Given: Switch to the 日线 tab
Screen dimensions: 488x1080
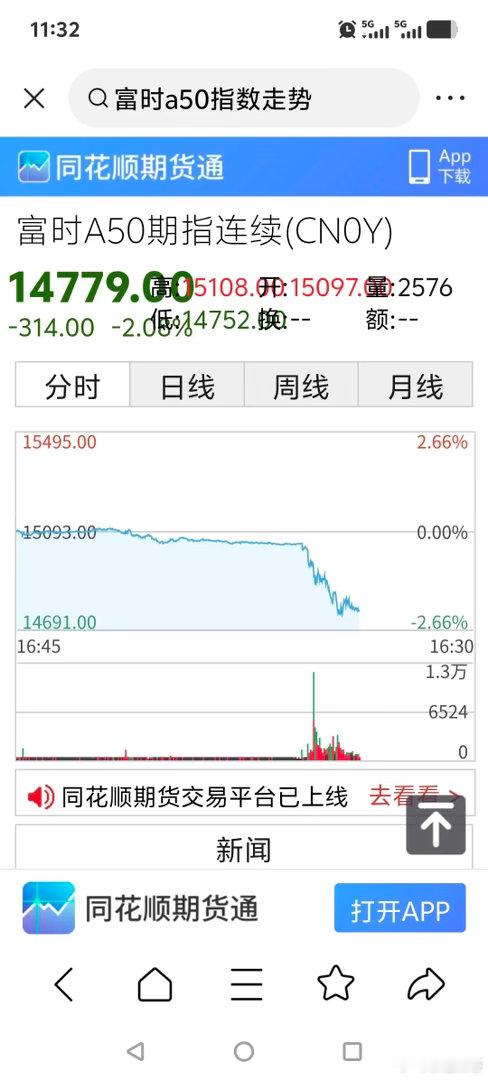Looking at the screenshot, I should pyautogui.click(x=187, y=385).
